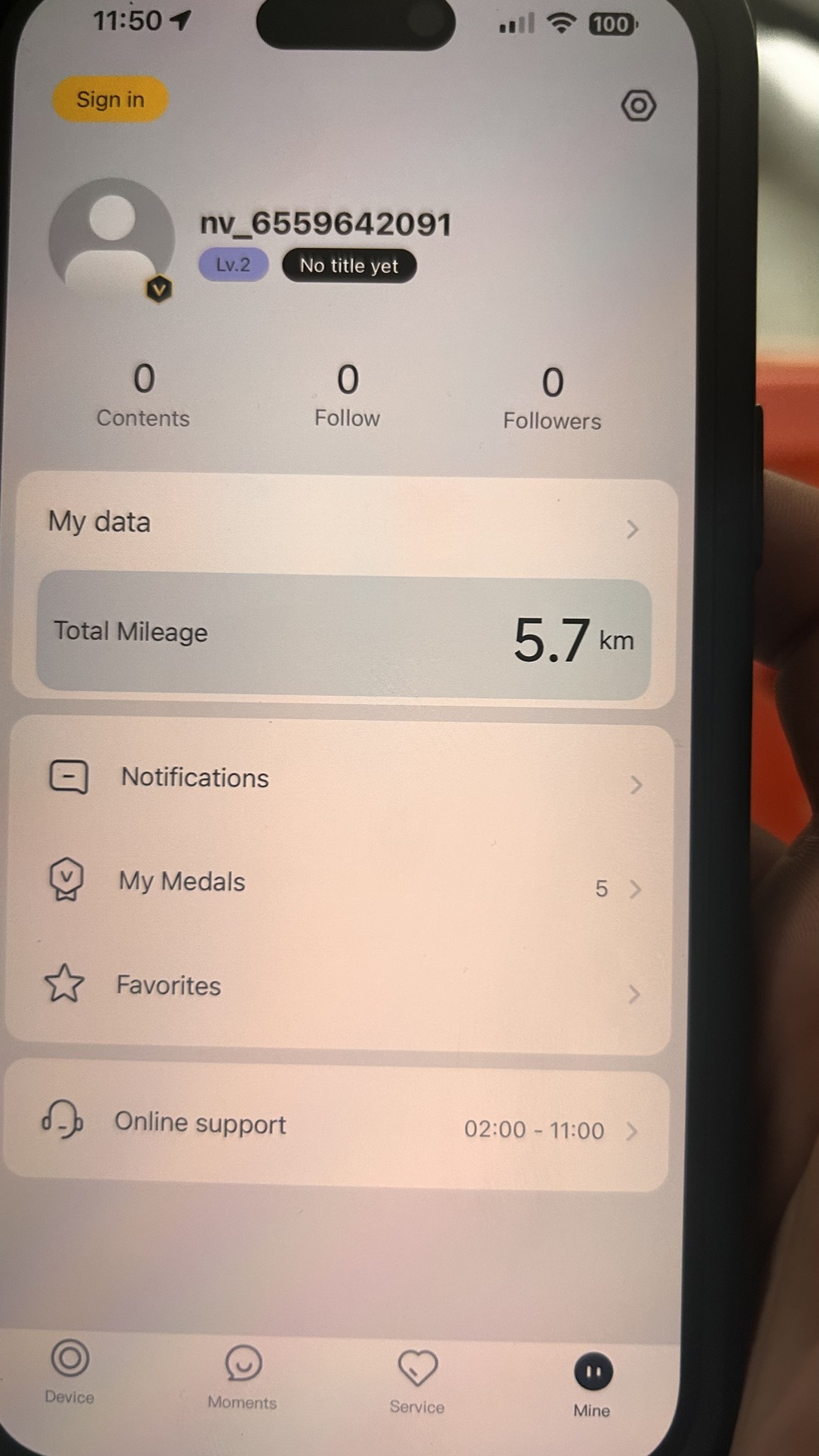Open settings via the hexagon gear icon

pos(638,106)
